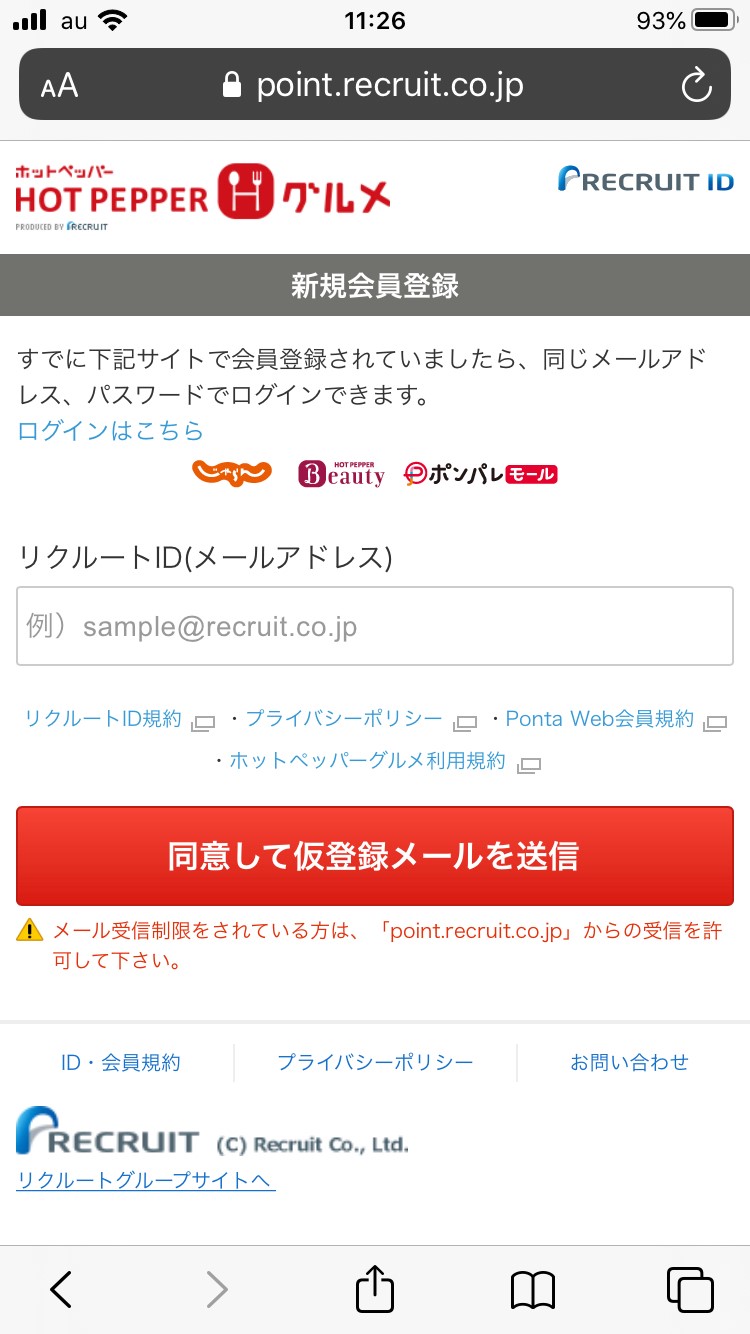Go back with the browser back arrow
Viewport: 750px width, 1334px height.
click(x=61, y=1289)
